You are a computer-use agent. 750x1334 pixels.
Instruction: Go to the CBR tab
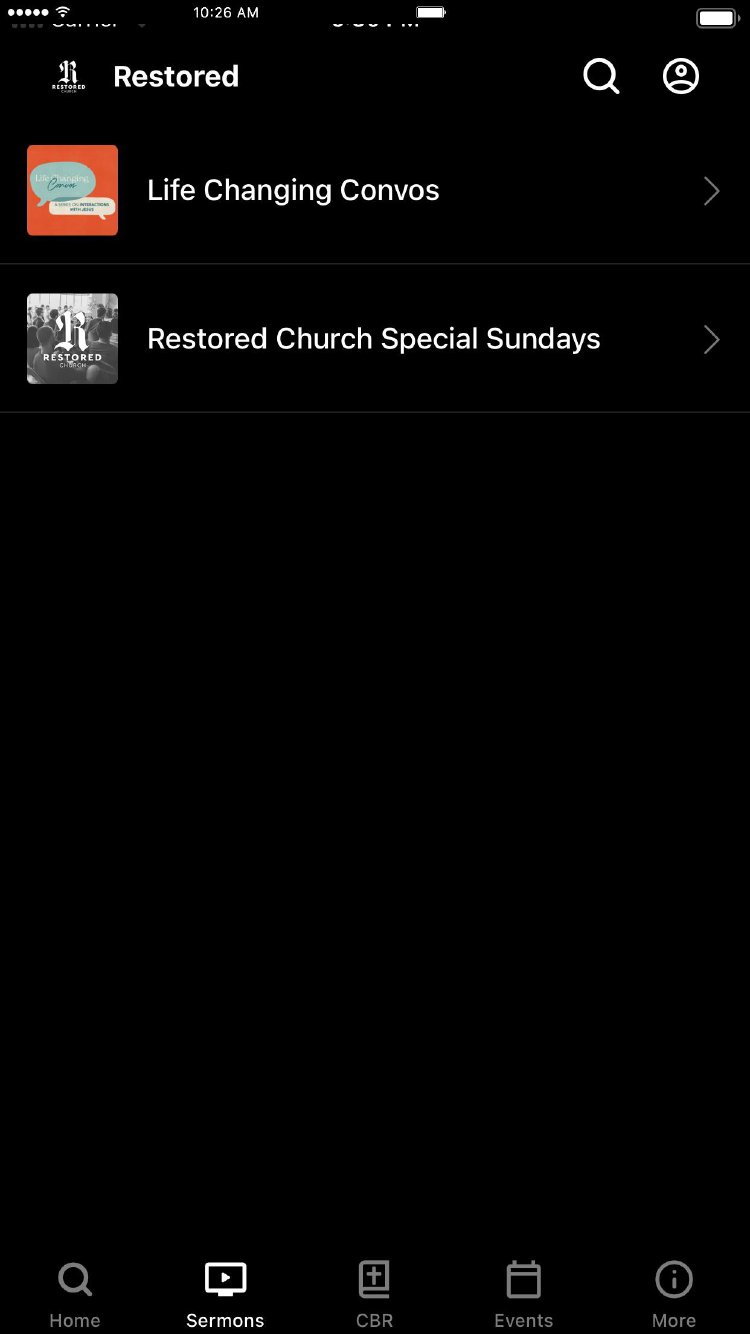coord(374,1293)
